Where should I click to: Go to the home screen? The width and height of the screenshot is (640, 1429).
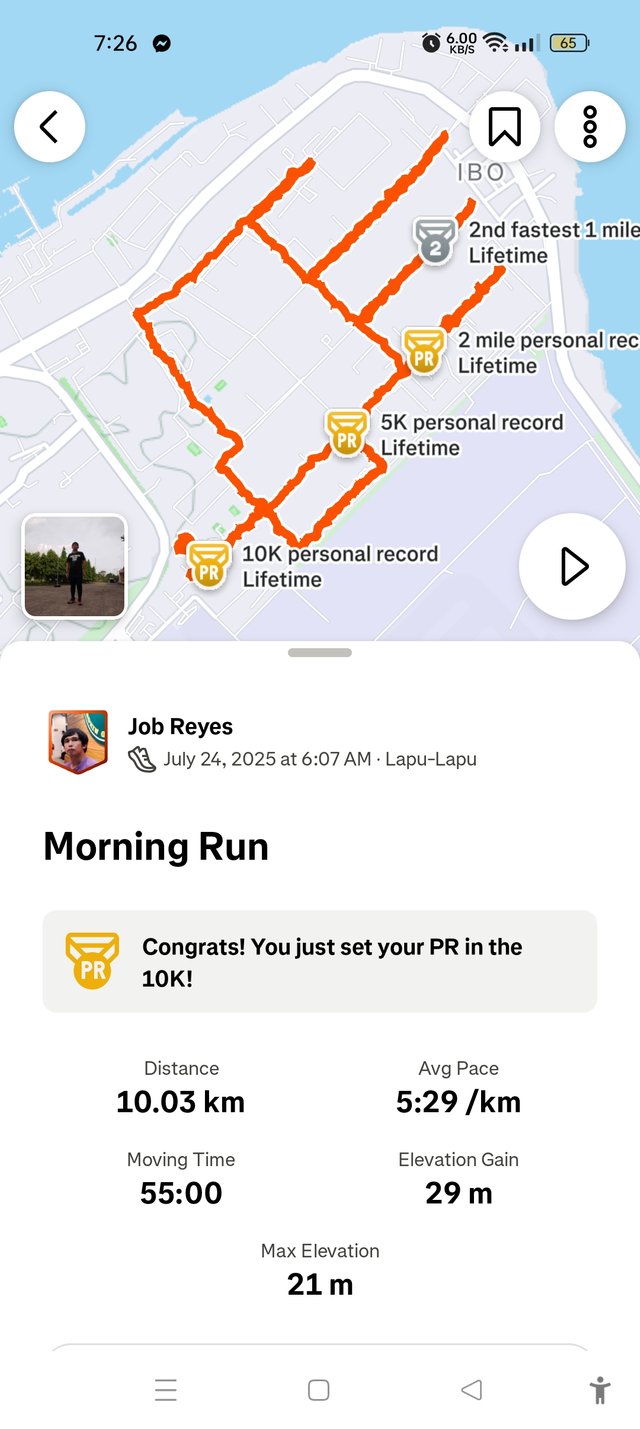pyautogui.click(x=319, y=1390)
